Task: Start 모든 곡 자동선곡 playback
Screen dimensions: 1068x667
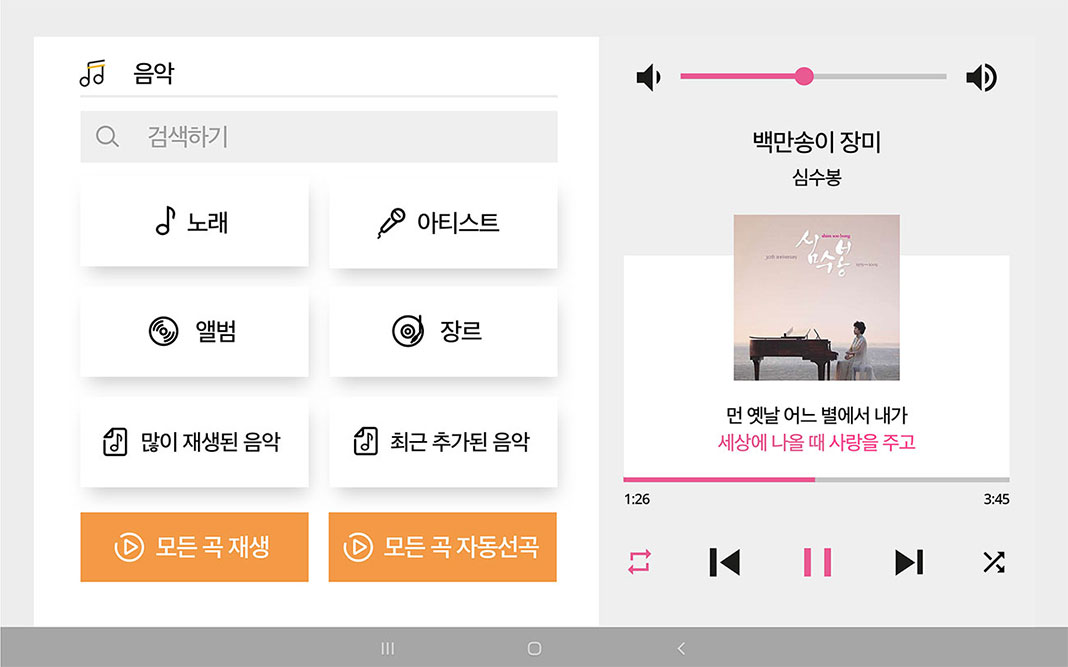Action: (443, 547)
